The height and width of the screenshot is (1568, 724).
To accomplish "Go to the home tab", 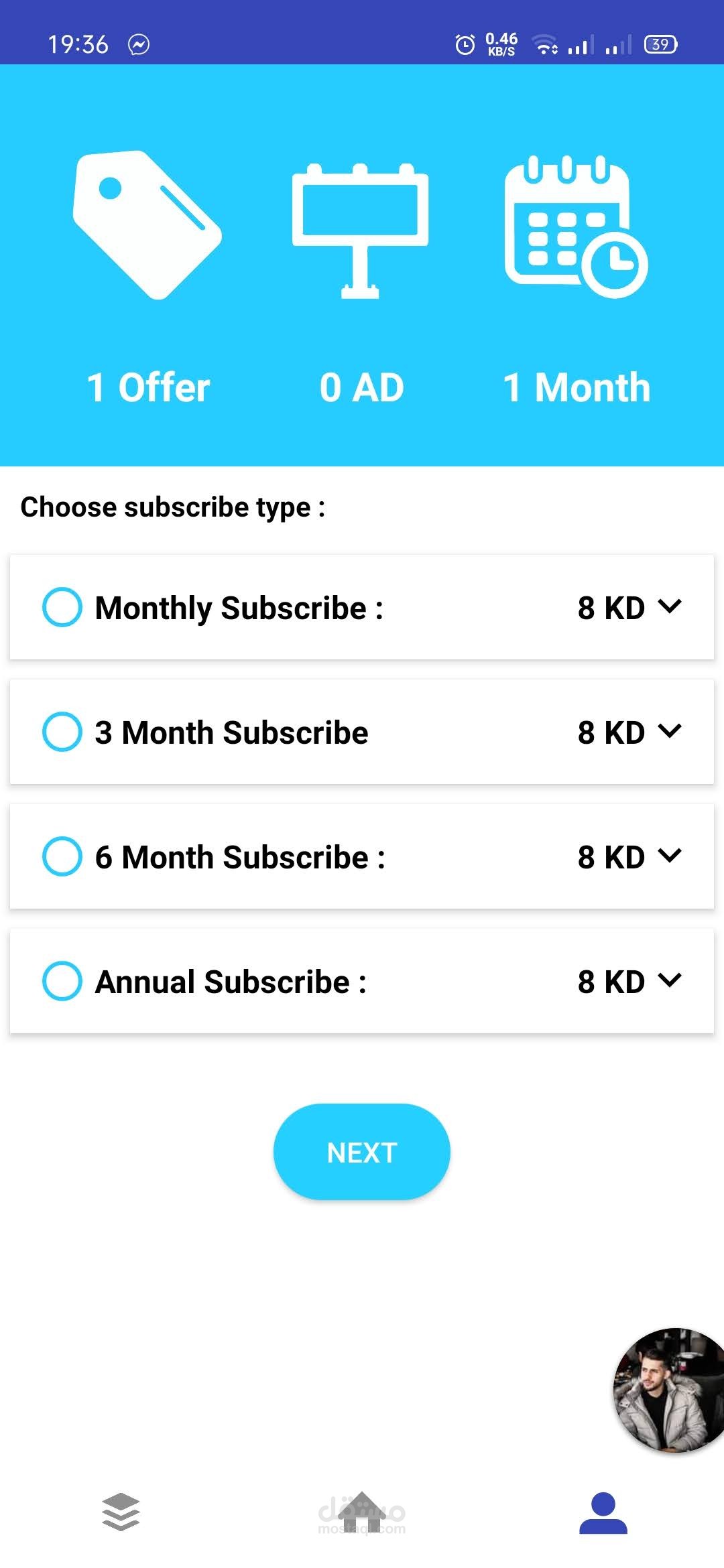I will tap(362, 1512).
